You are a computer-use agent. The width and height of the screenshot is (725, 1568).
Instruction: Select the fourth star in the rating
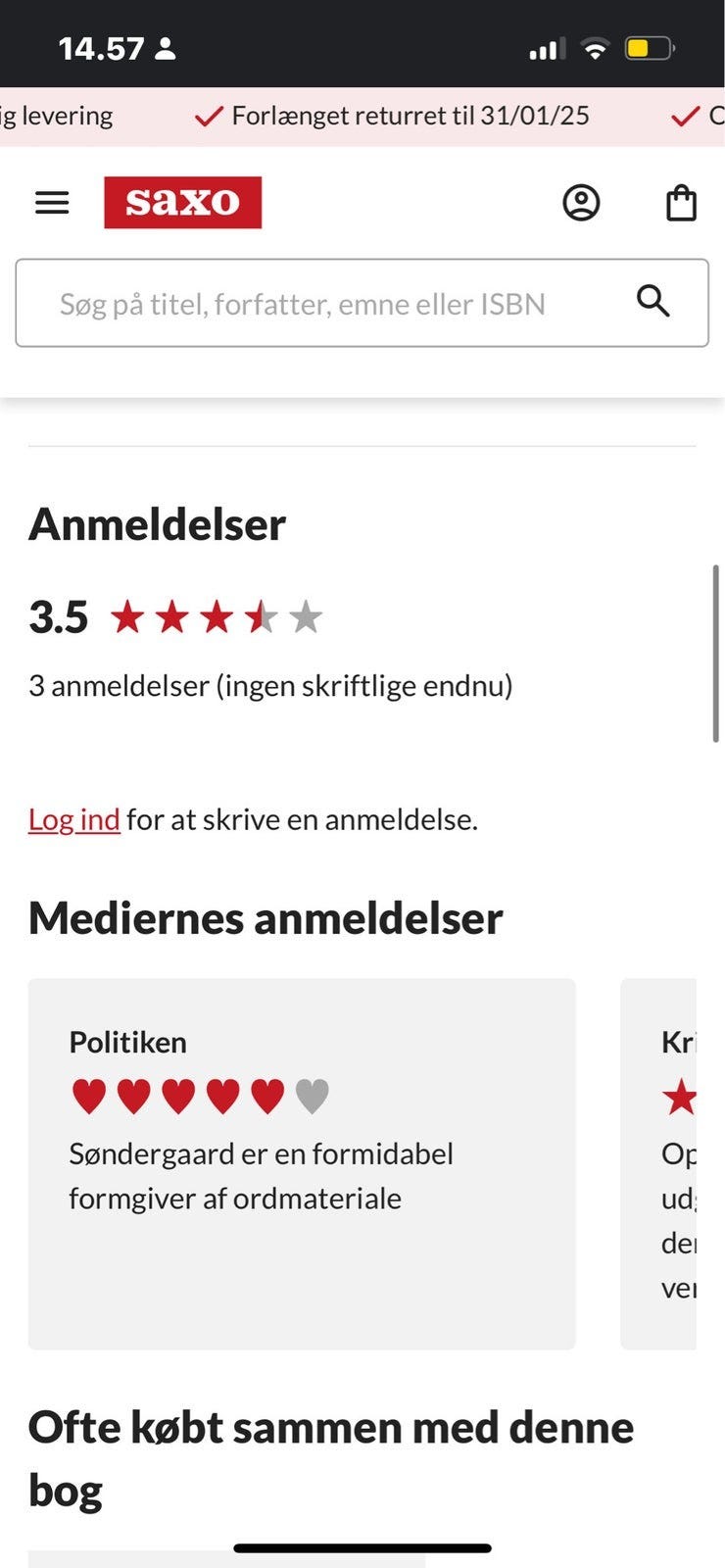[x=261, y=617]
